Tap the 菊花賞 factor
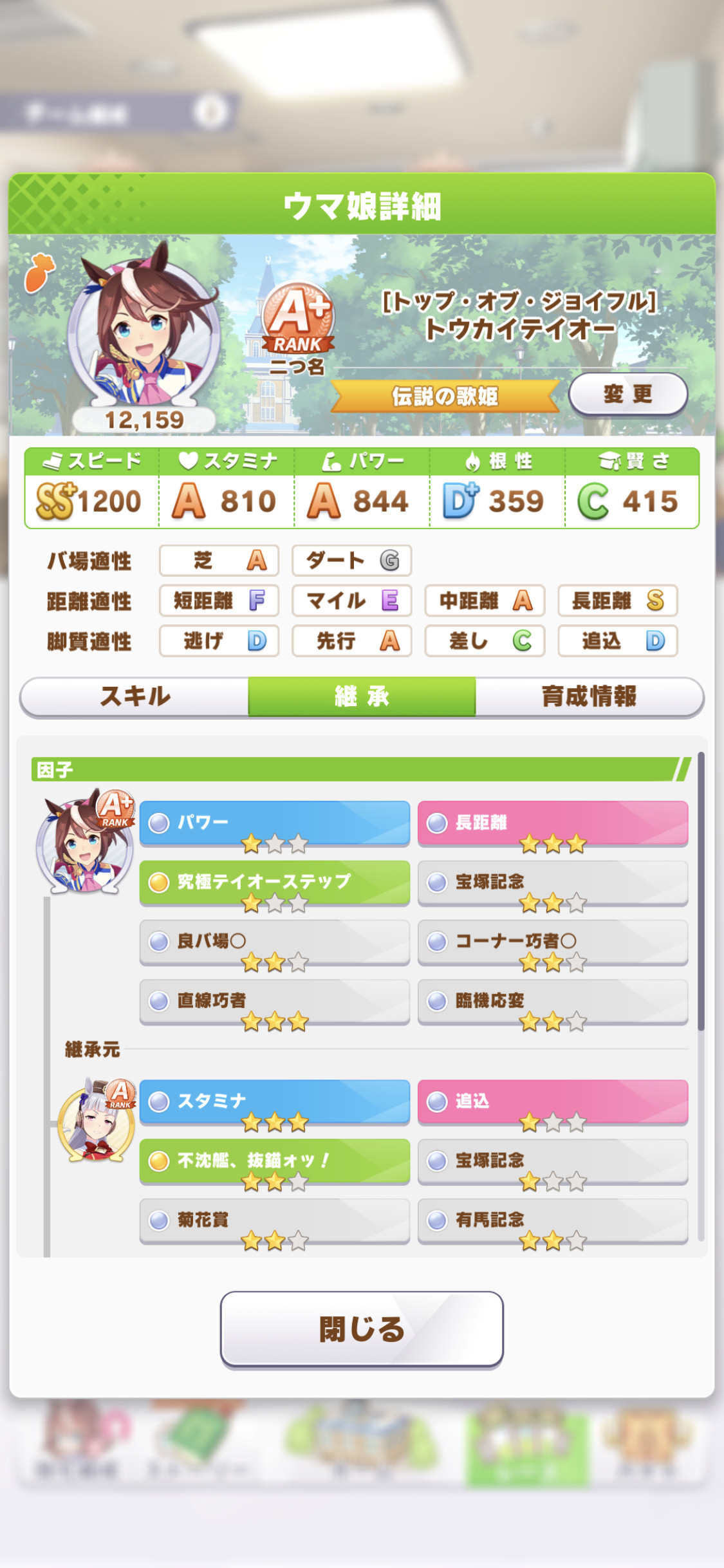The image size is (724, 1568). tap(275, 1220)
